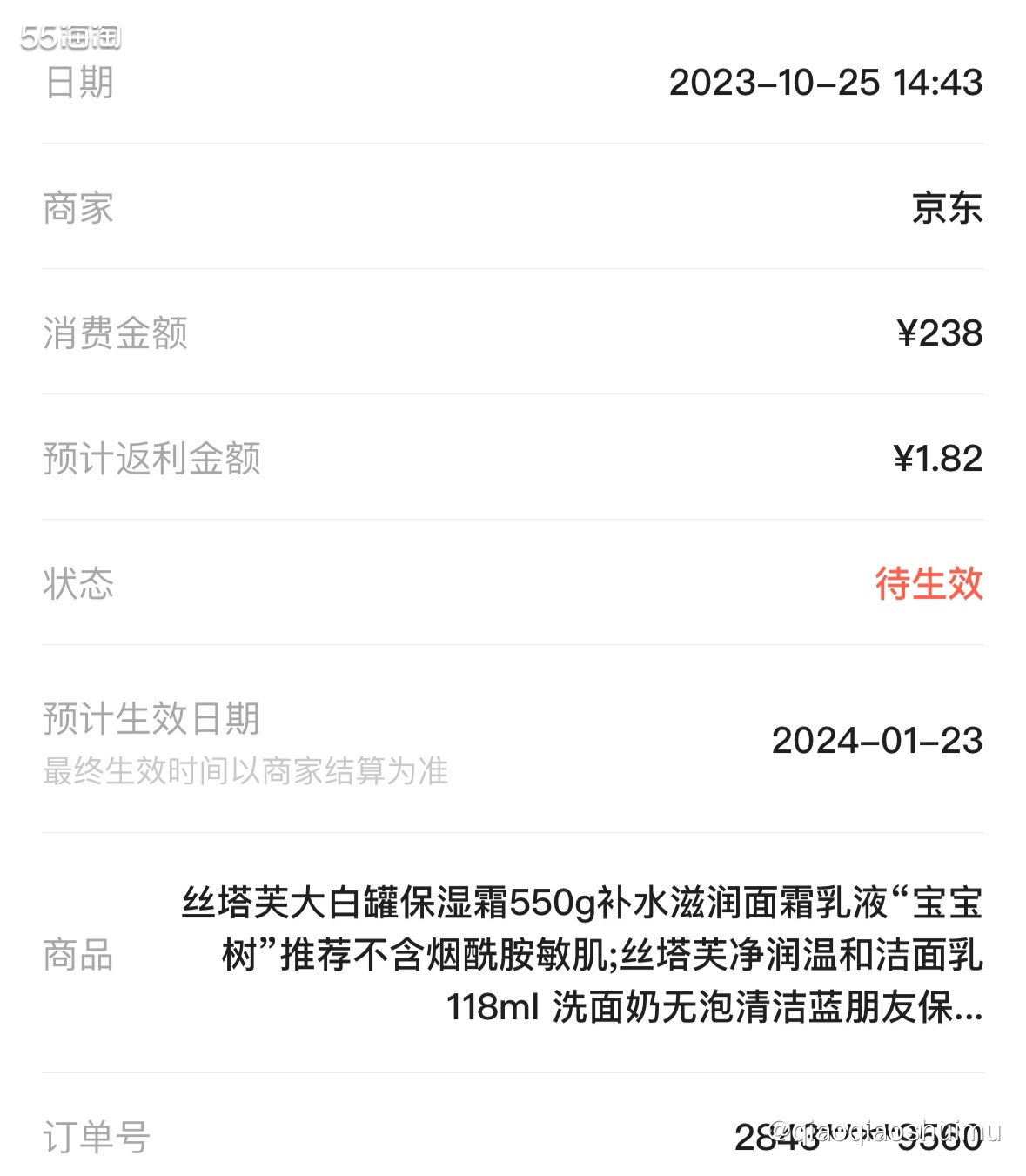Click the 预计返利金额 row label
The height and width of the screenshot is (1176, 1026).
point(153,460)
